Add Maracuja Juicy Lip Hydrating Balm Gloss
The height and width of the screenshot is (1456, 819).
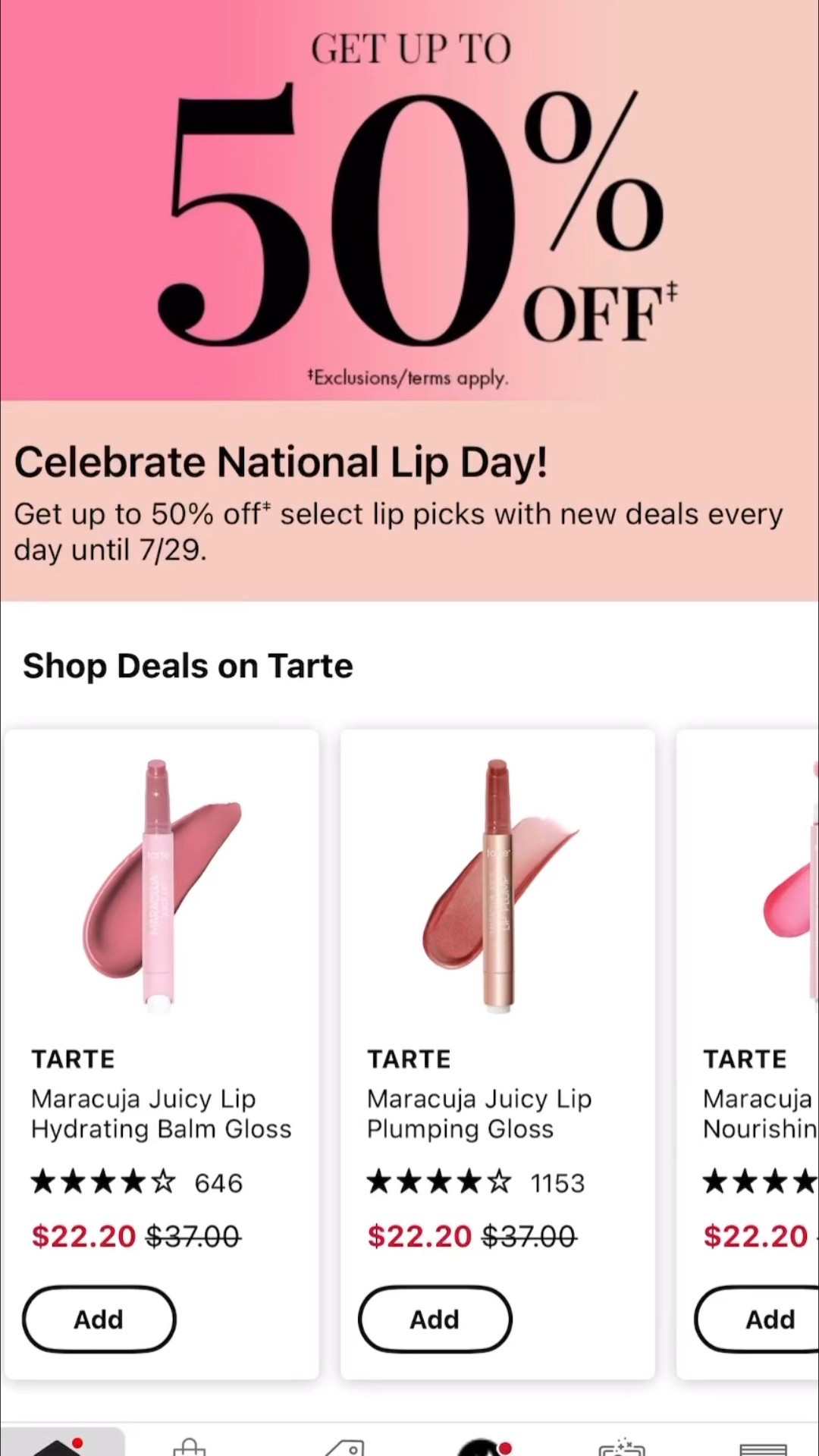point(99,1319)
